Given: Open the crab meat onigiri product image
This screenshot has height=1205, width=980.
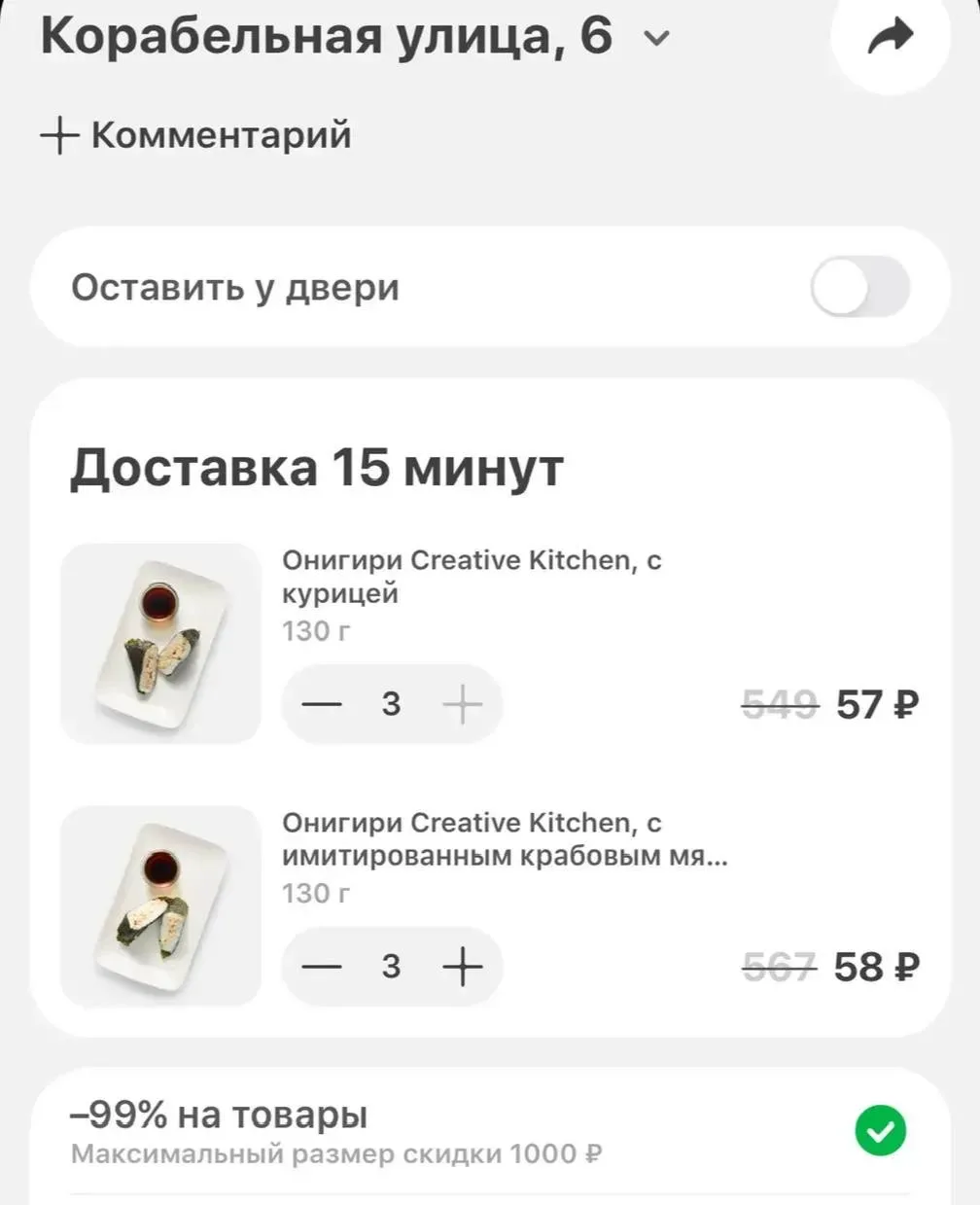Looking at the screenshot, I should pos(161,905).
